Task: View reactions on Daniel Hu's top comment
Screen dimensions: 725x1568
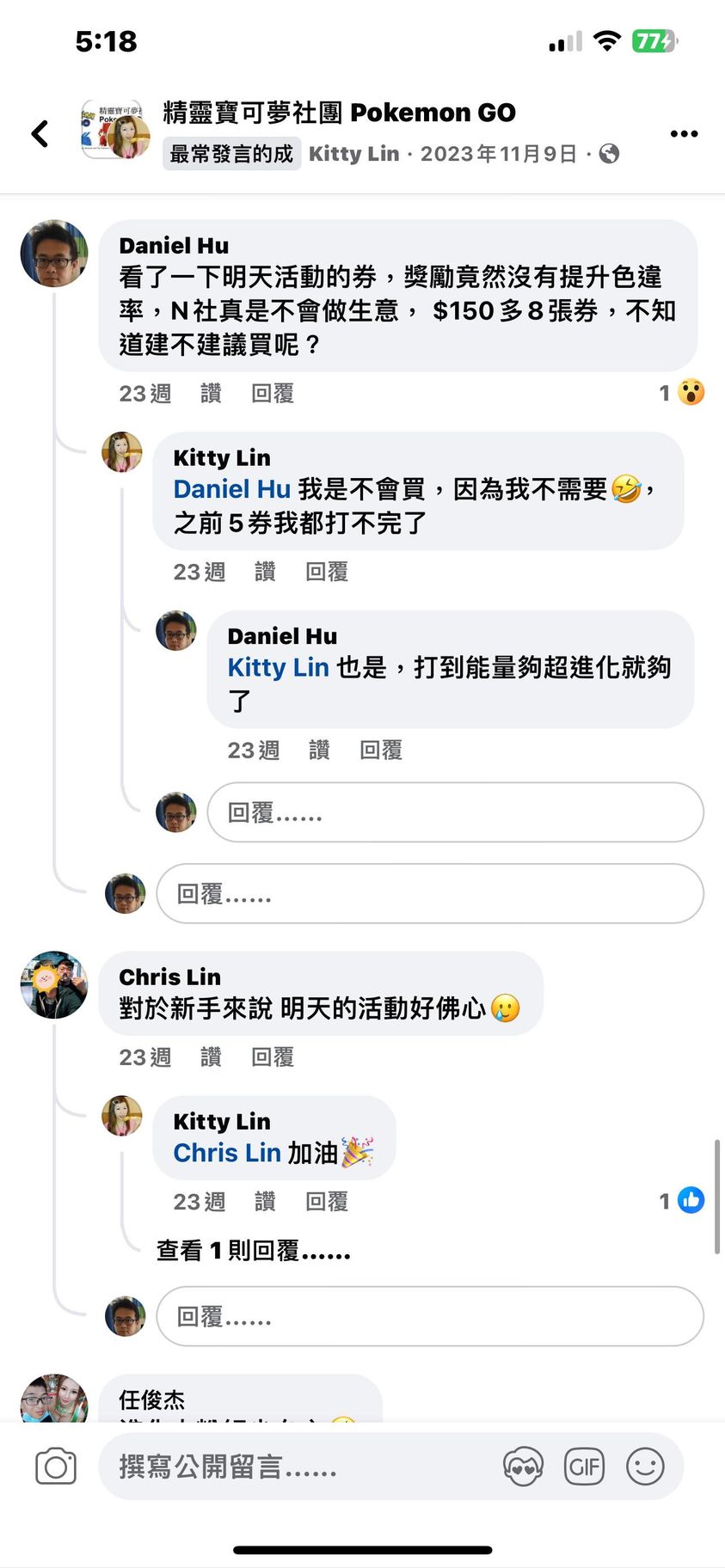Action: [682, 393]
